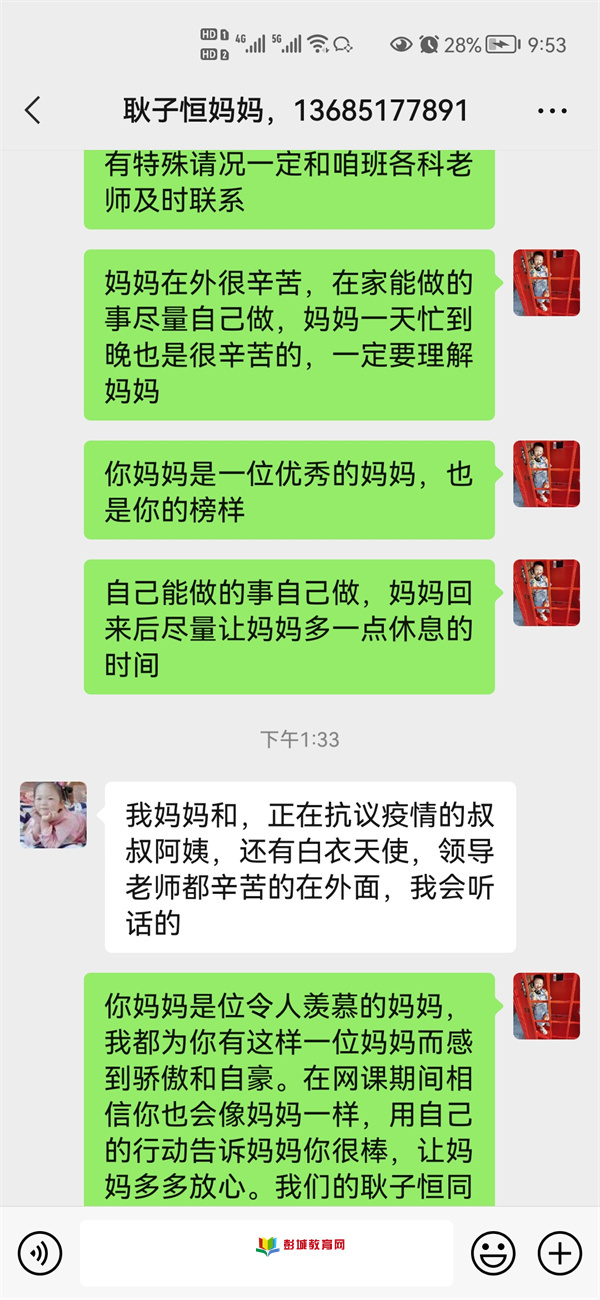Viewport: 600px width, 1300px height.
Task: Open chat info via three-dot menu
Action: [552, 110]
